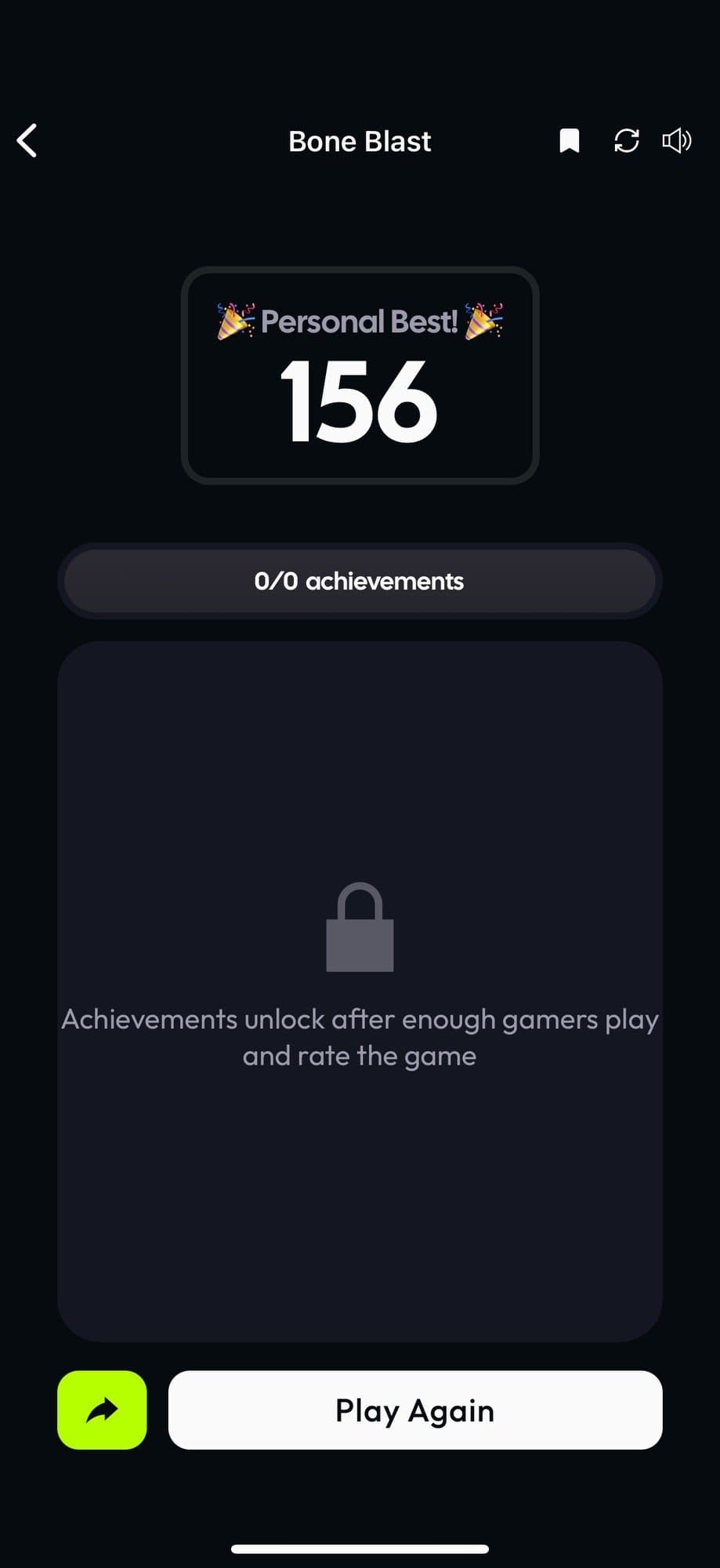The image size is (720, 1568).
Task: Tap the refresh icon in the header
Action: [x=626, y=141]
